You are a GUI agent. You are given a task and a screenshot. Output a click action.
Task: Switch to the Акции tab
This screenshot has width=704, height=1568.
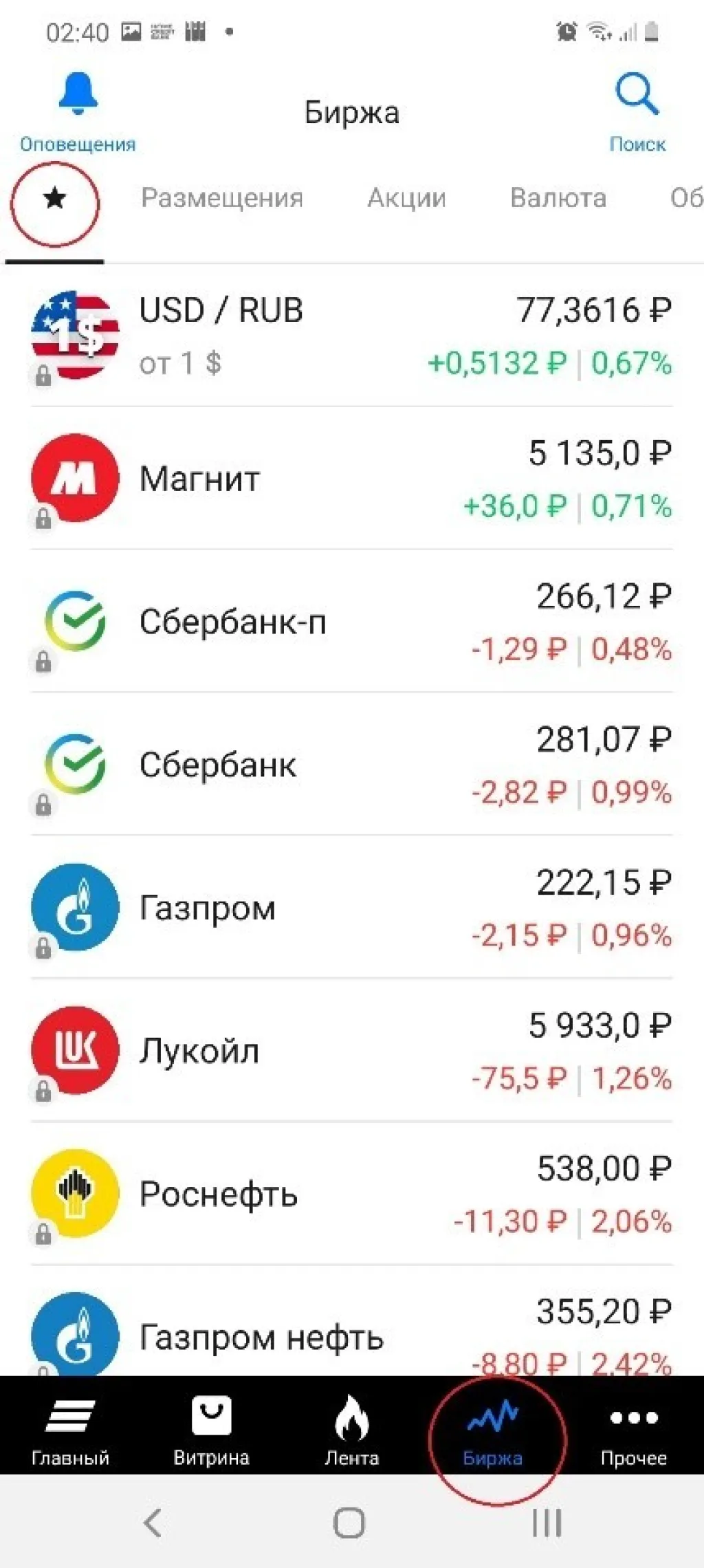click(x=406, y=198)
